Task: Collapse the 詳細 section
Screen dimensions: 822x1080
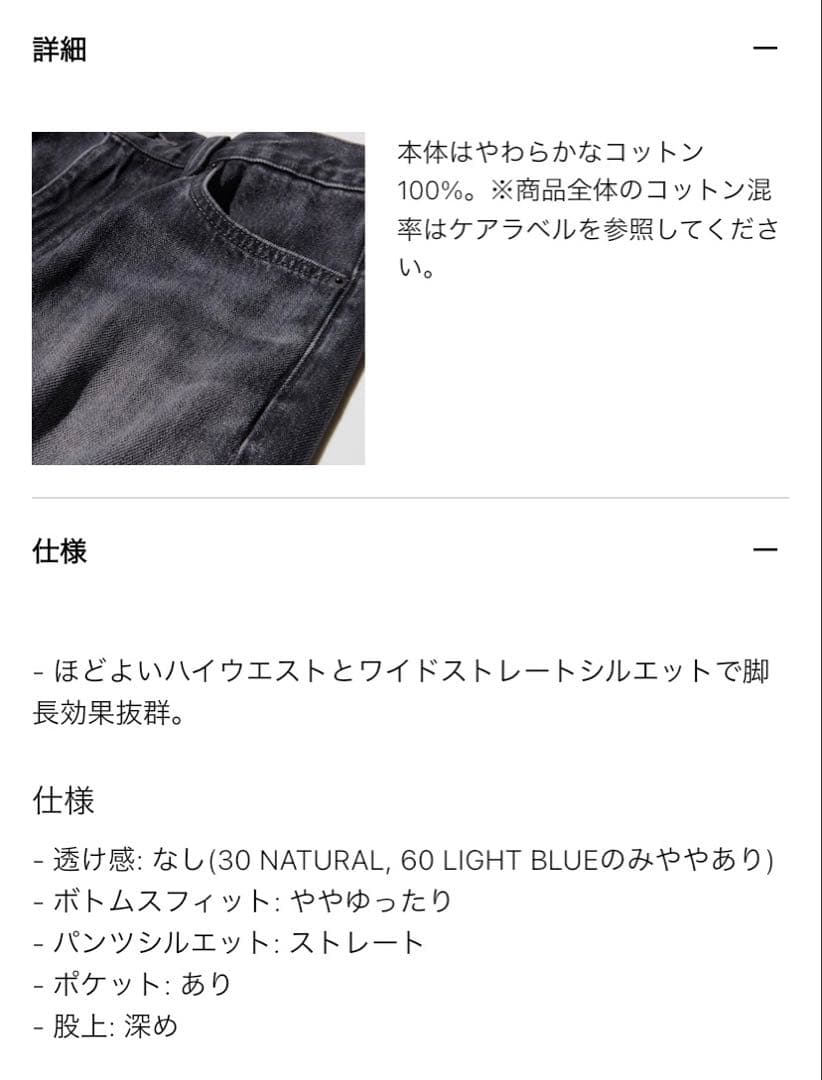Action: point(765,49)
